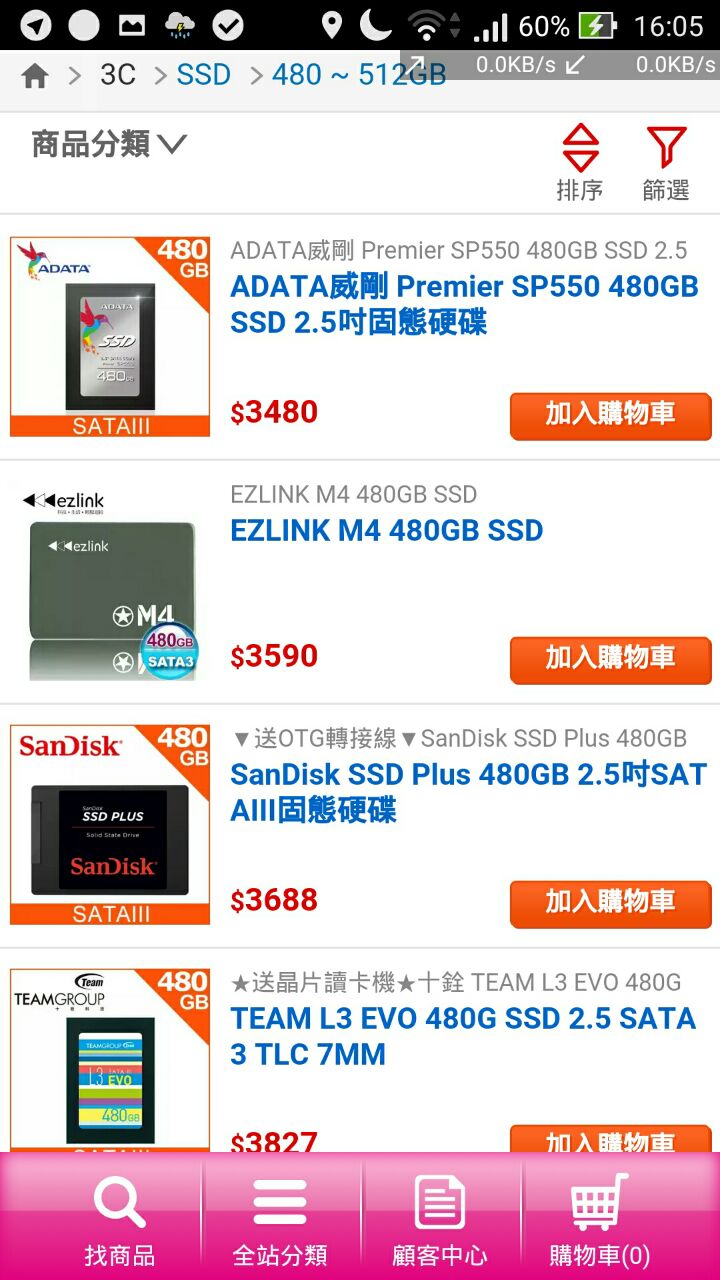
Task: Expand the 商品分類 dropdown
Action: pyautogui.click(x=109, y=145)
